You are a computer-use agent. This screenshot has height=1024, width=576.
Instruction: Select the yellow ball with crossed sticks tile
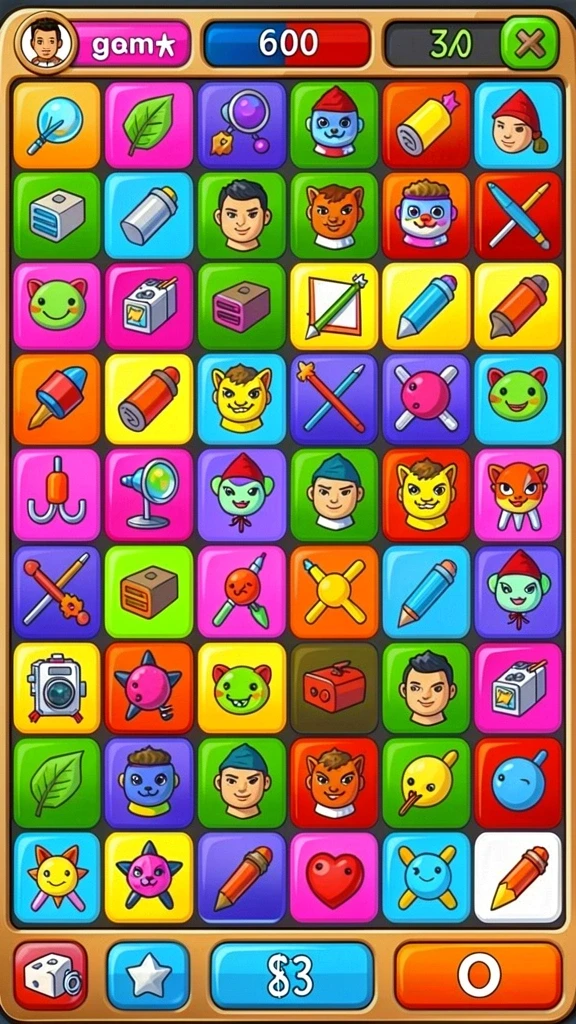coord(334,591)
